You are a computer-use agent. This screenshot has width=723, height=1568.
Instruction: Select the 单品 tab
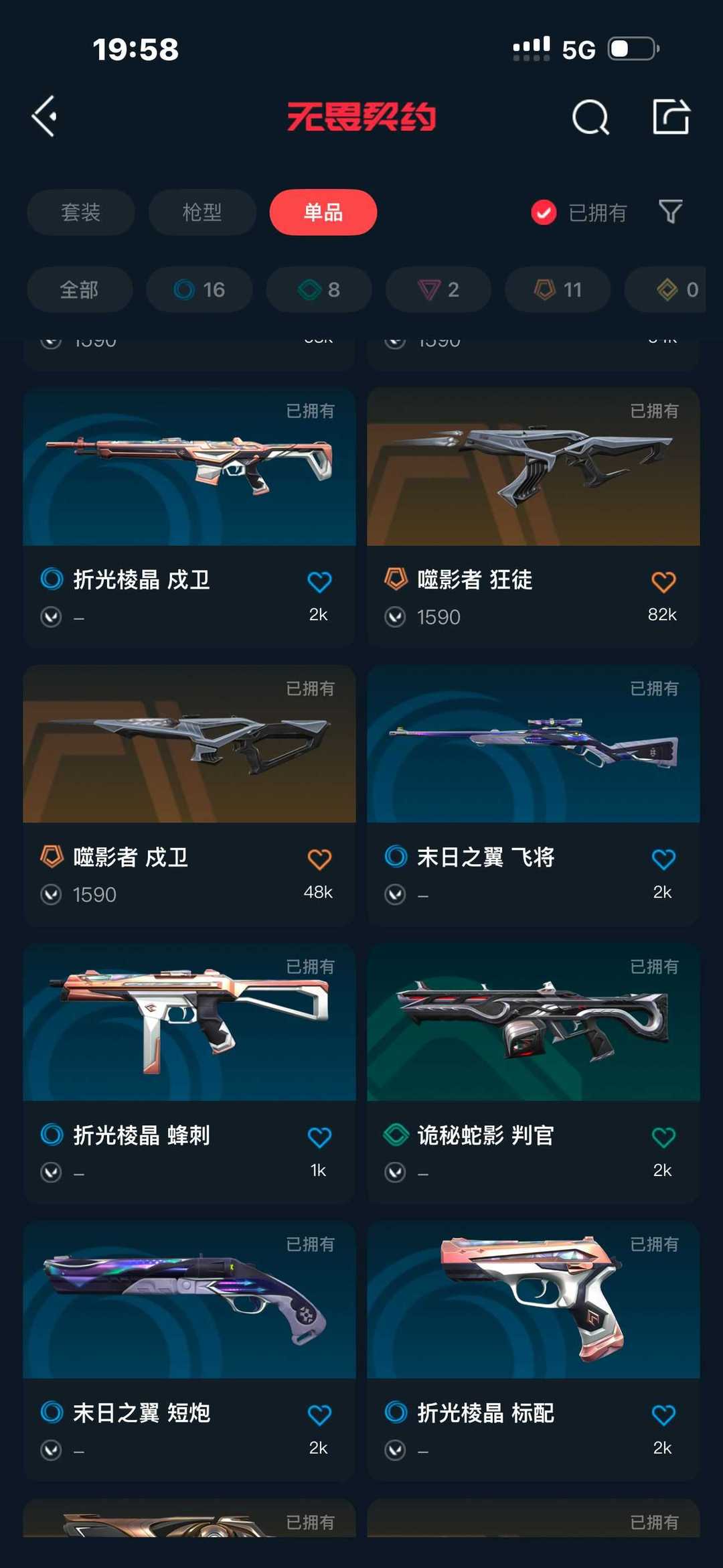(323, 212)
